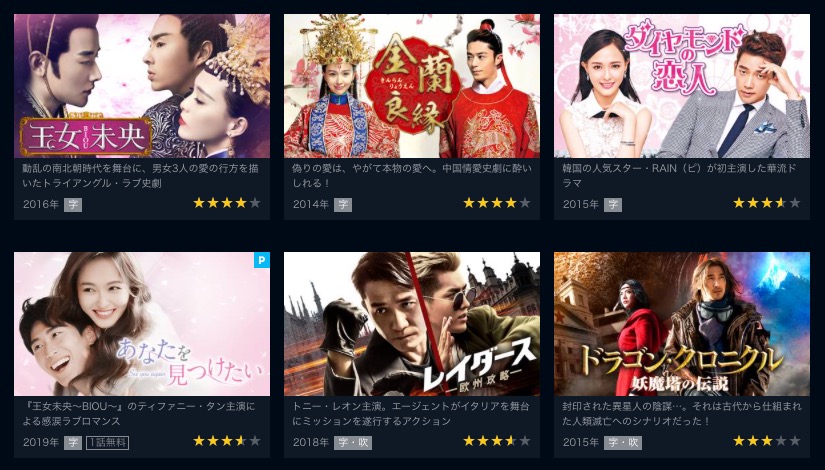Image resolution: width=825 pixels, height=470 pixels.
Task: Open ドラゴン・クロニクル 妖魔塔の伝説 card
Action: point(681,324)
